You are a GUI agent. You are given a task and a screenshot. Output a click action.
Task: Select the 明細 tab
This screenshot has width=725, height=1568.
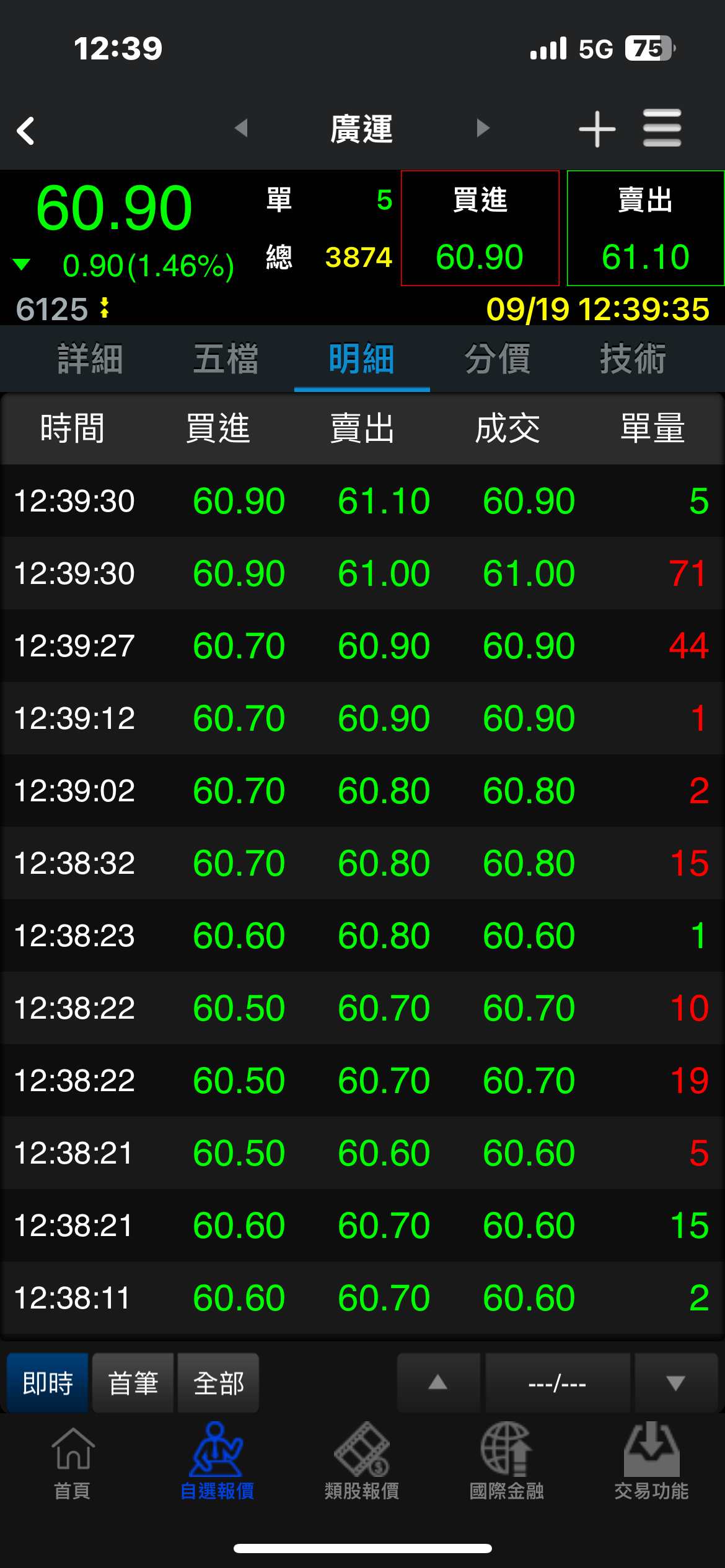[362, 359]
